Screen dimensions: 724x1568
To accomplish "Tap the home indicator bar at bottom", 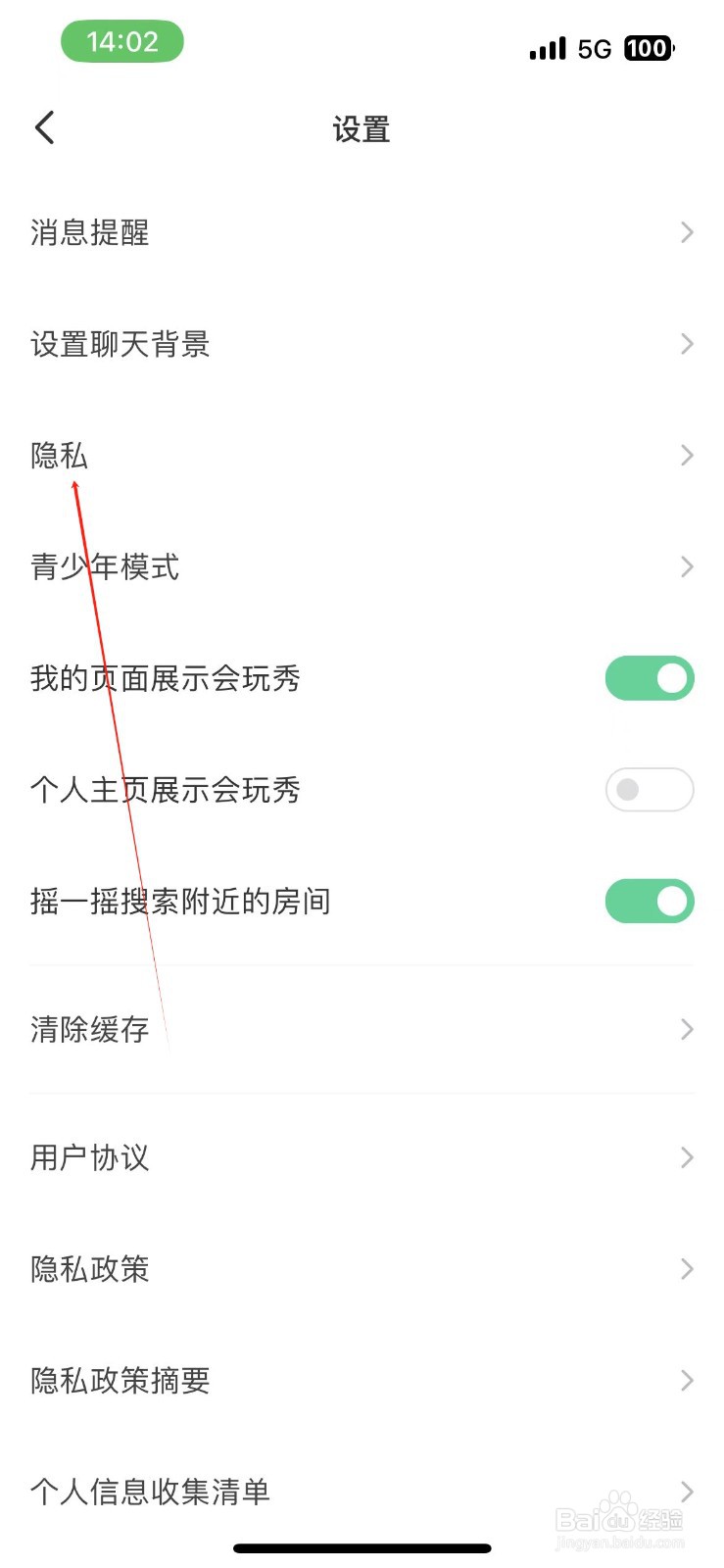I will pos(362,1548).
